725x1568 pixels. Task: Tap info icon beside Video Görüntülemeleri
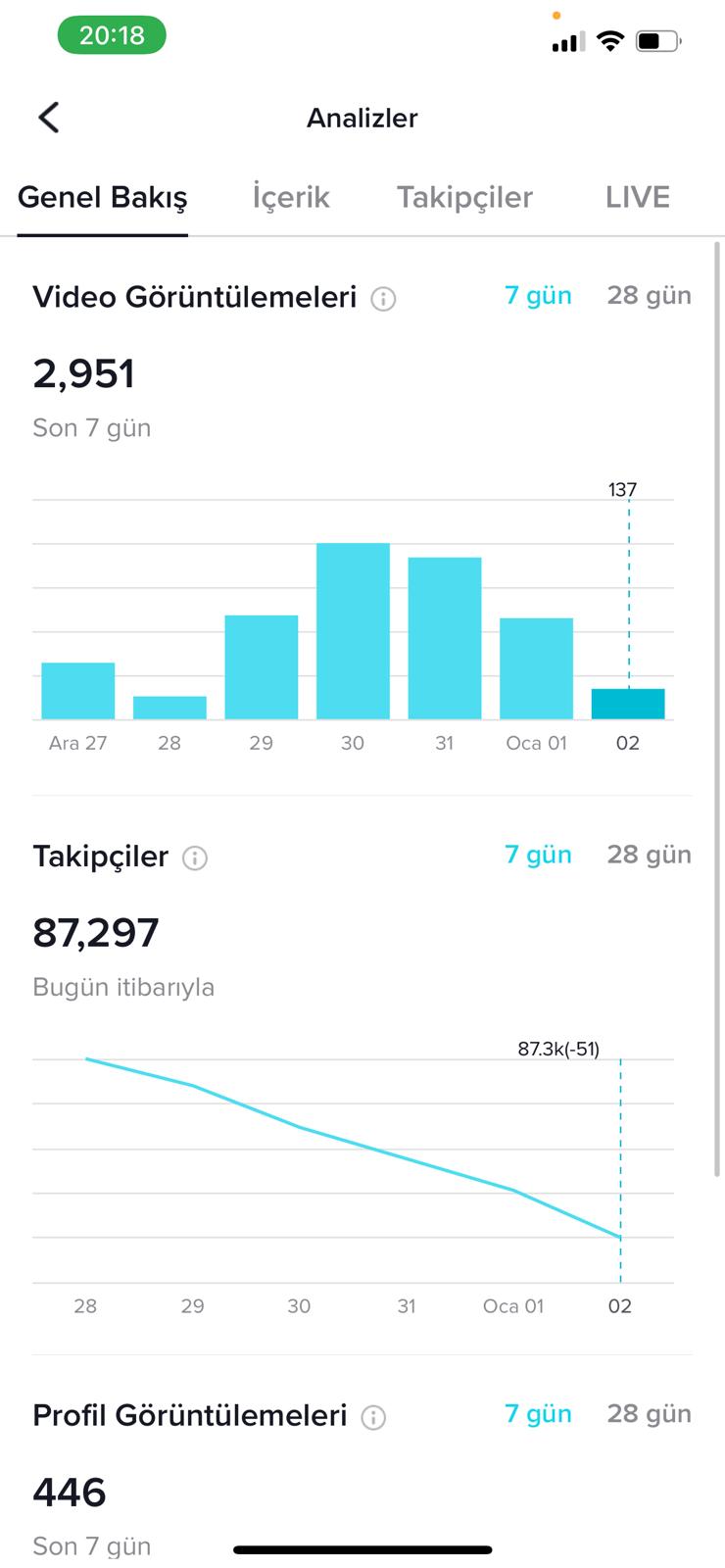383,299
